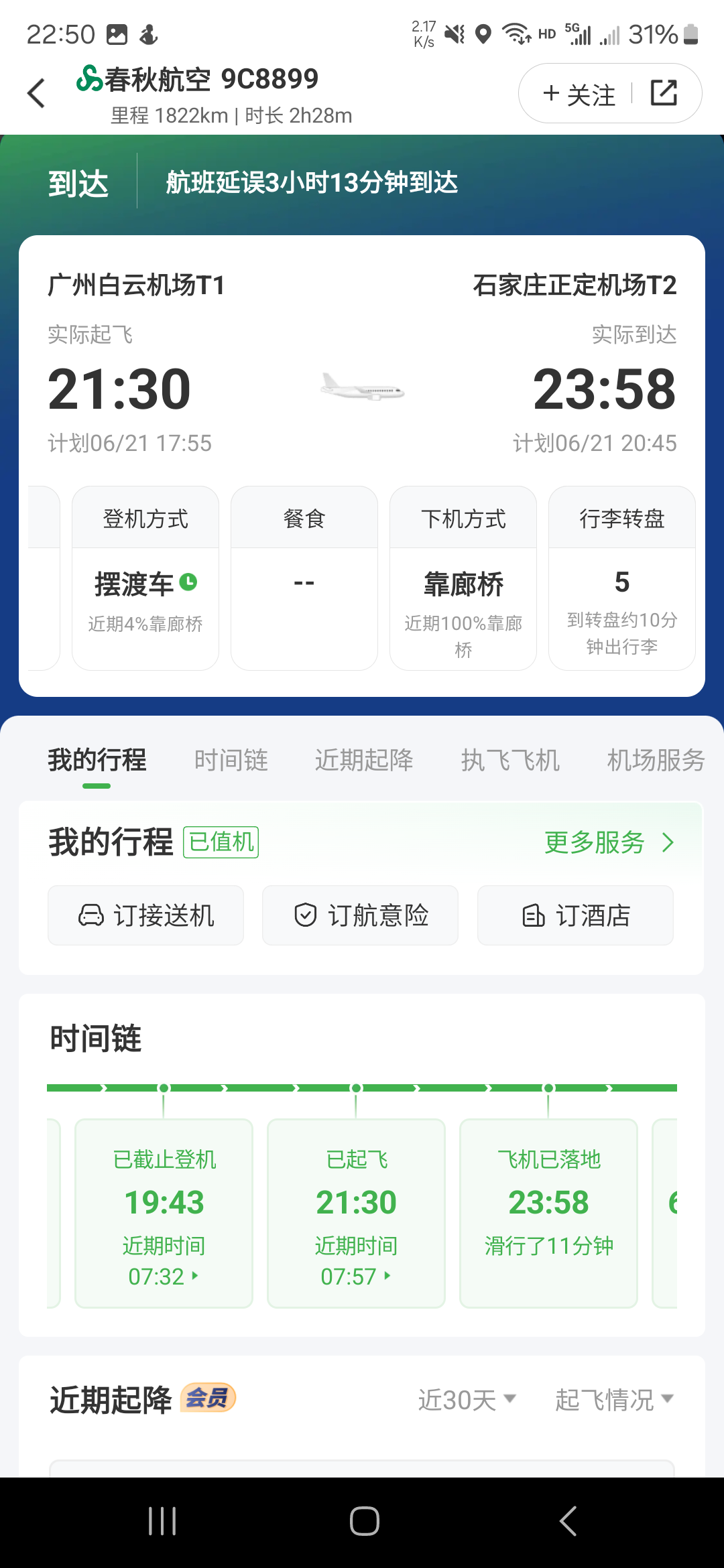Buy flight delay insurance 订航意险
Viewport: 724px width, 1568px height.
point(360,915)
